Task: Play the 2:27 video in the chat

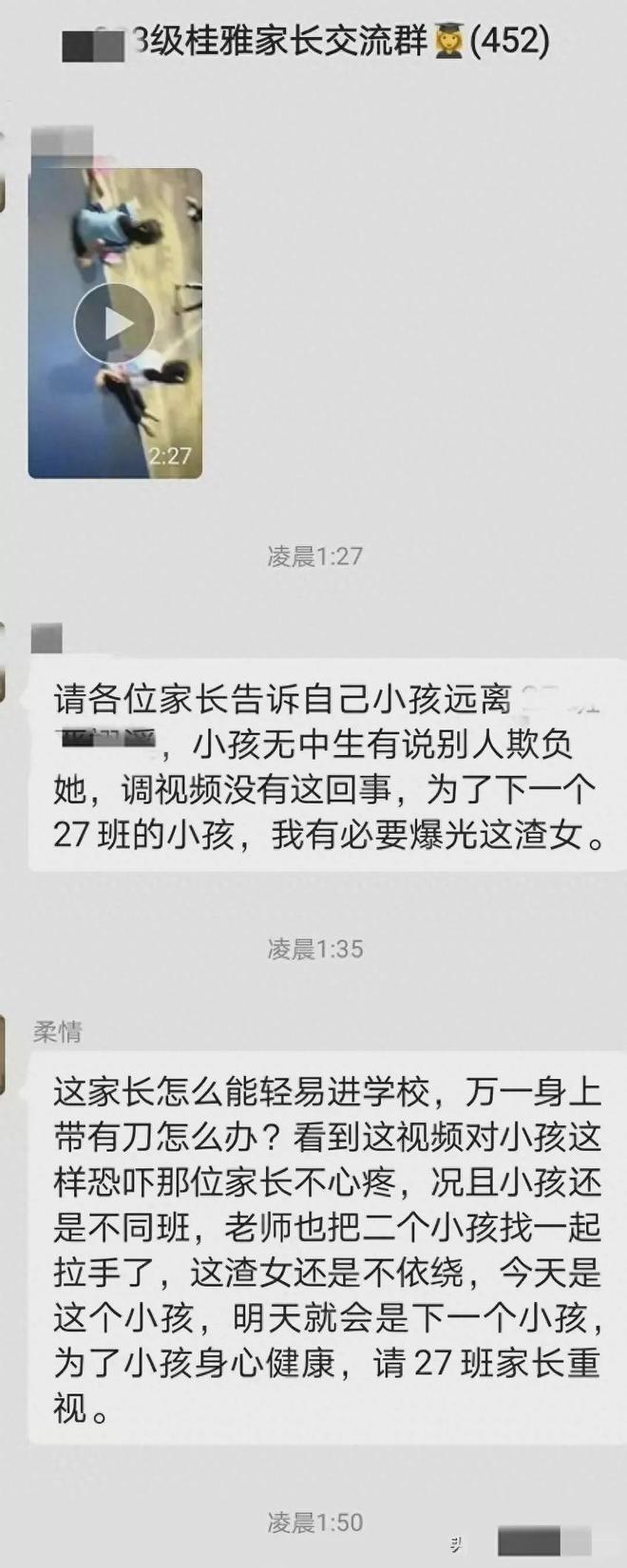Action: click(115, 323)
